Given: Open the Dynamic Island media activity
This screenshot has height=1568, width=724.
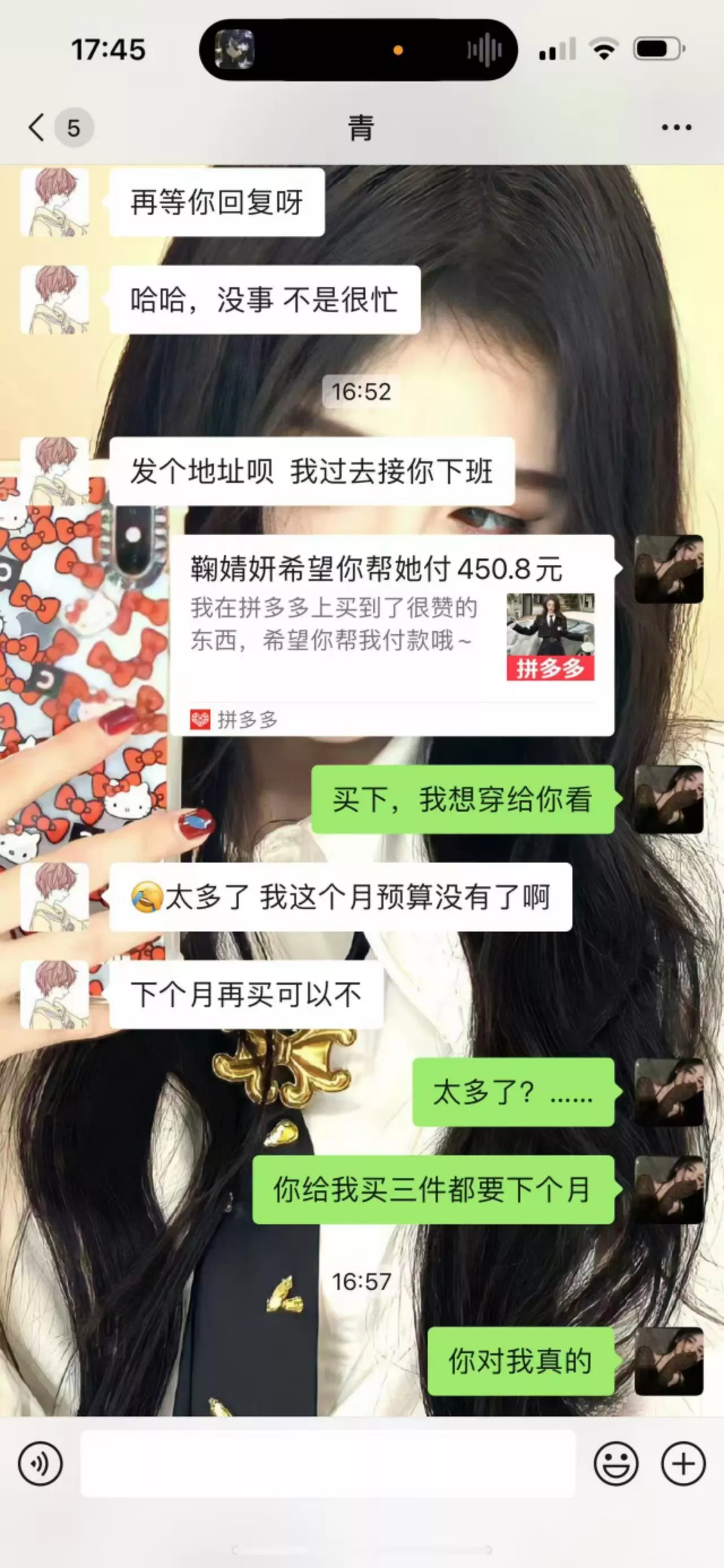Looking at the screenshot, I should [358, 50].
